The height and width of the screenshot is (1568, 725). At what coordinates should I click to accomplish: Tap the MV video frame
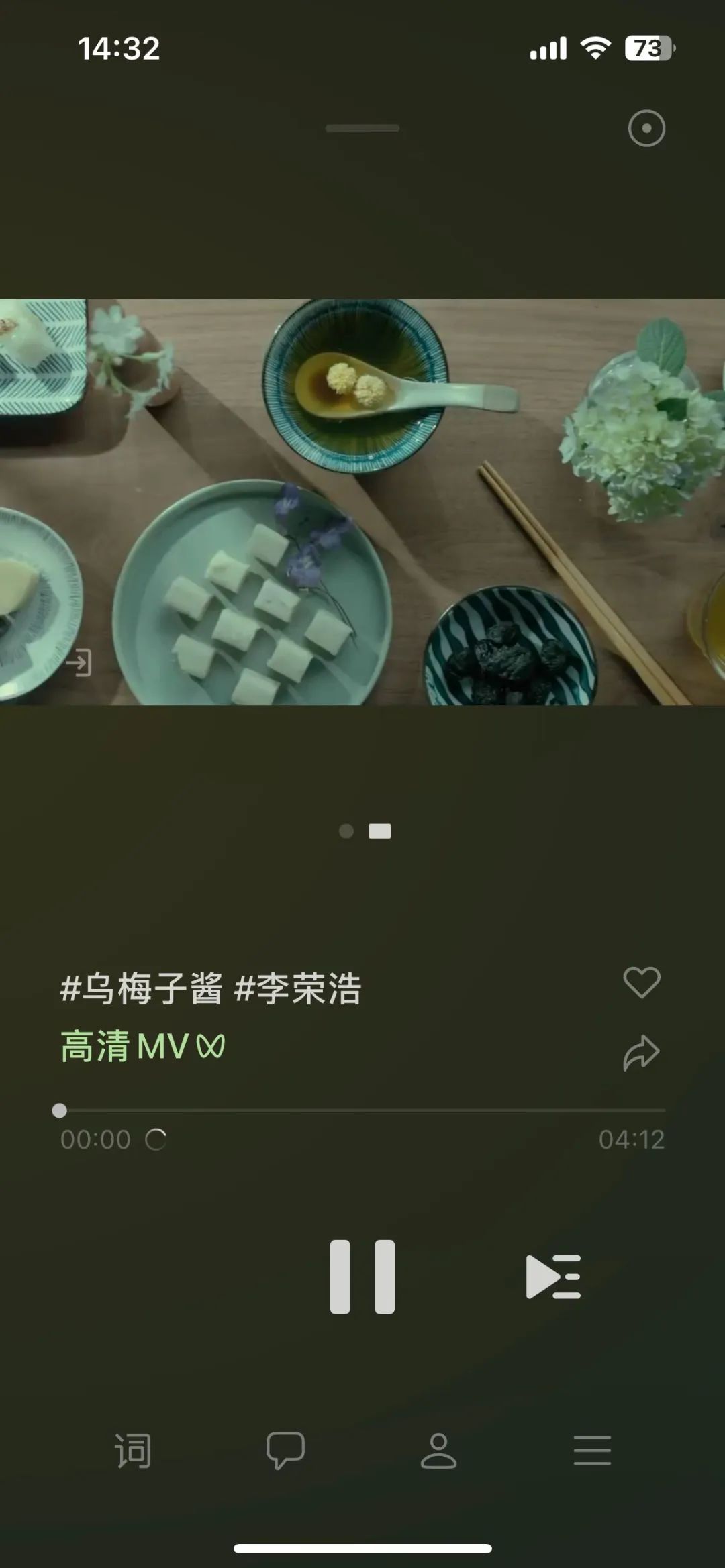[362, 500]
